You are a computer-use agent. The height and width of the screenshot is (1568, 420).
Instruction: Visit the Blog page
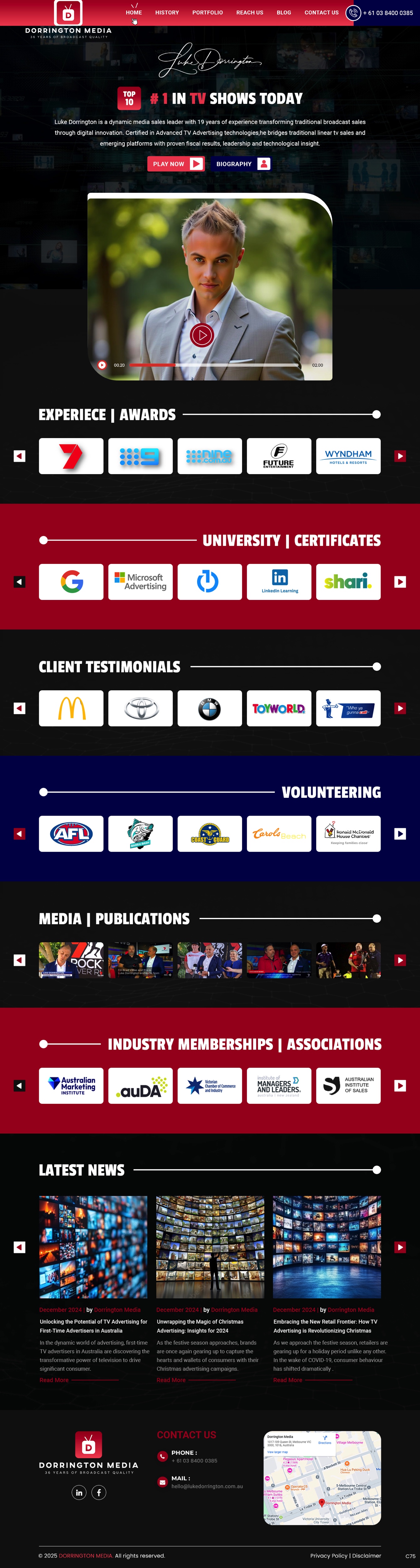(284, 12)
